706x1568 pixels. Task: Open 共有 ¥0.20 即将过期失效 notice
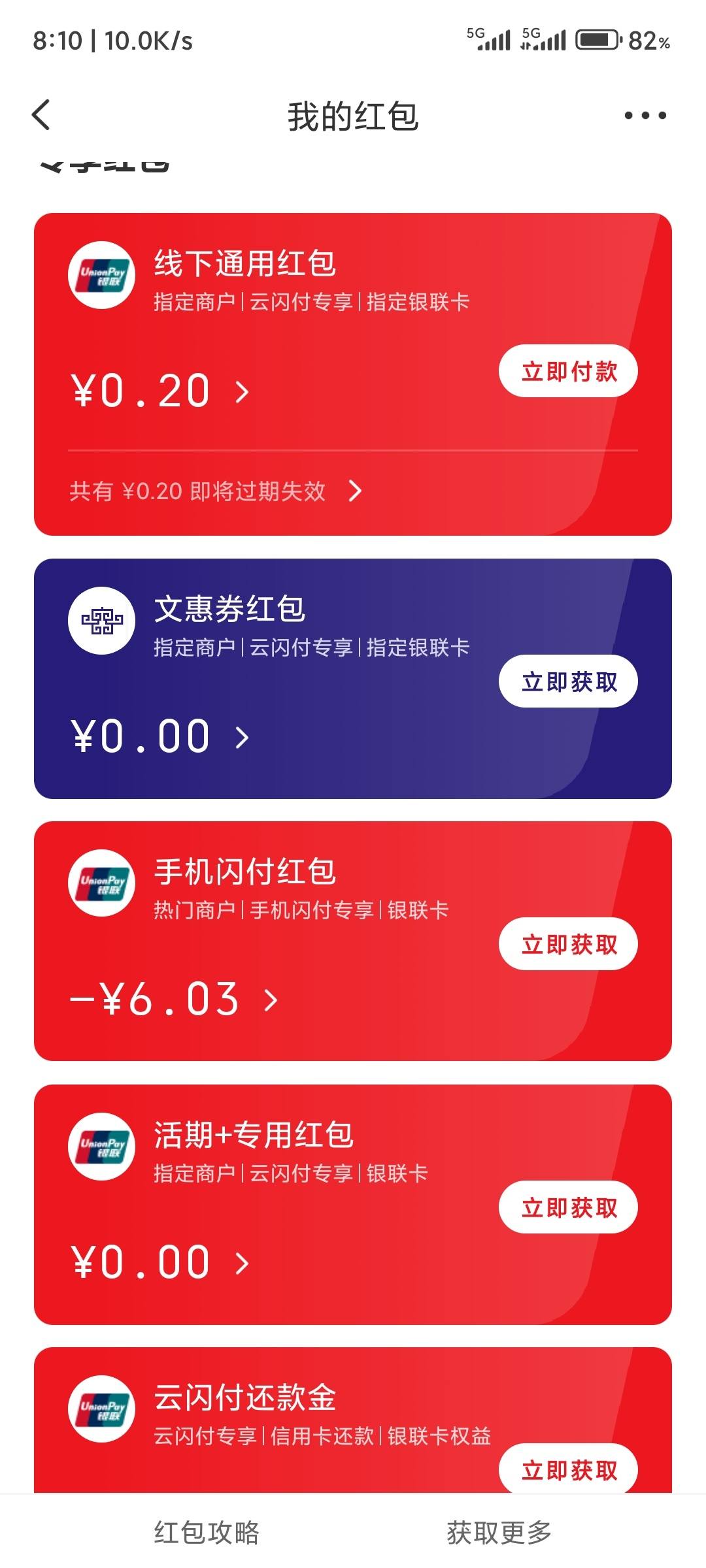[x=216, y=491]
